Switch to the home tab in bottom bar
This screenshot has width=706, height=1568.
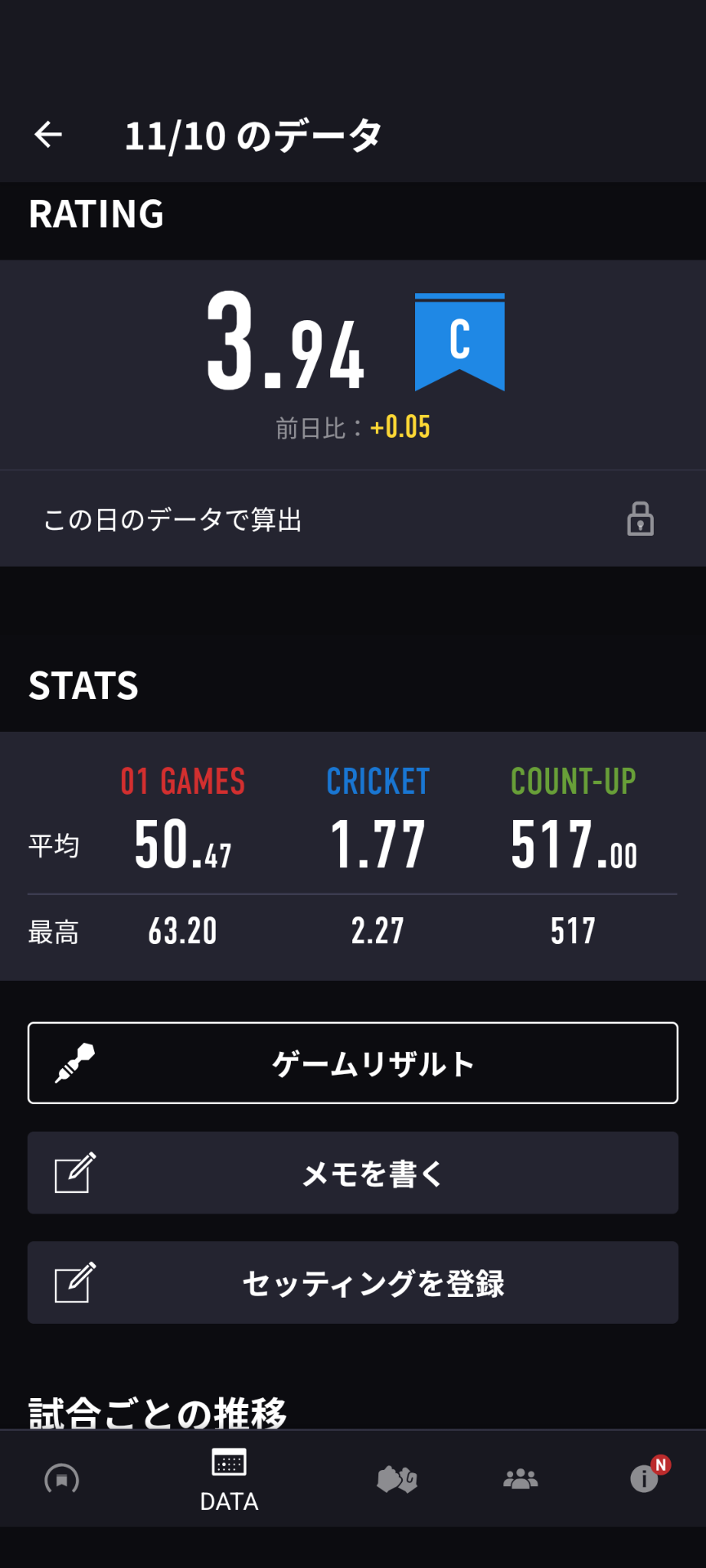62,1479
